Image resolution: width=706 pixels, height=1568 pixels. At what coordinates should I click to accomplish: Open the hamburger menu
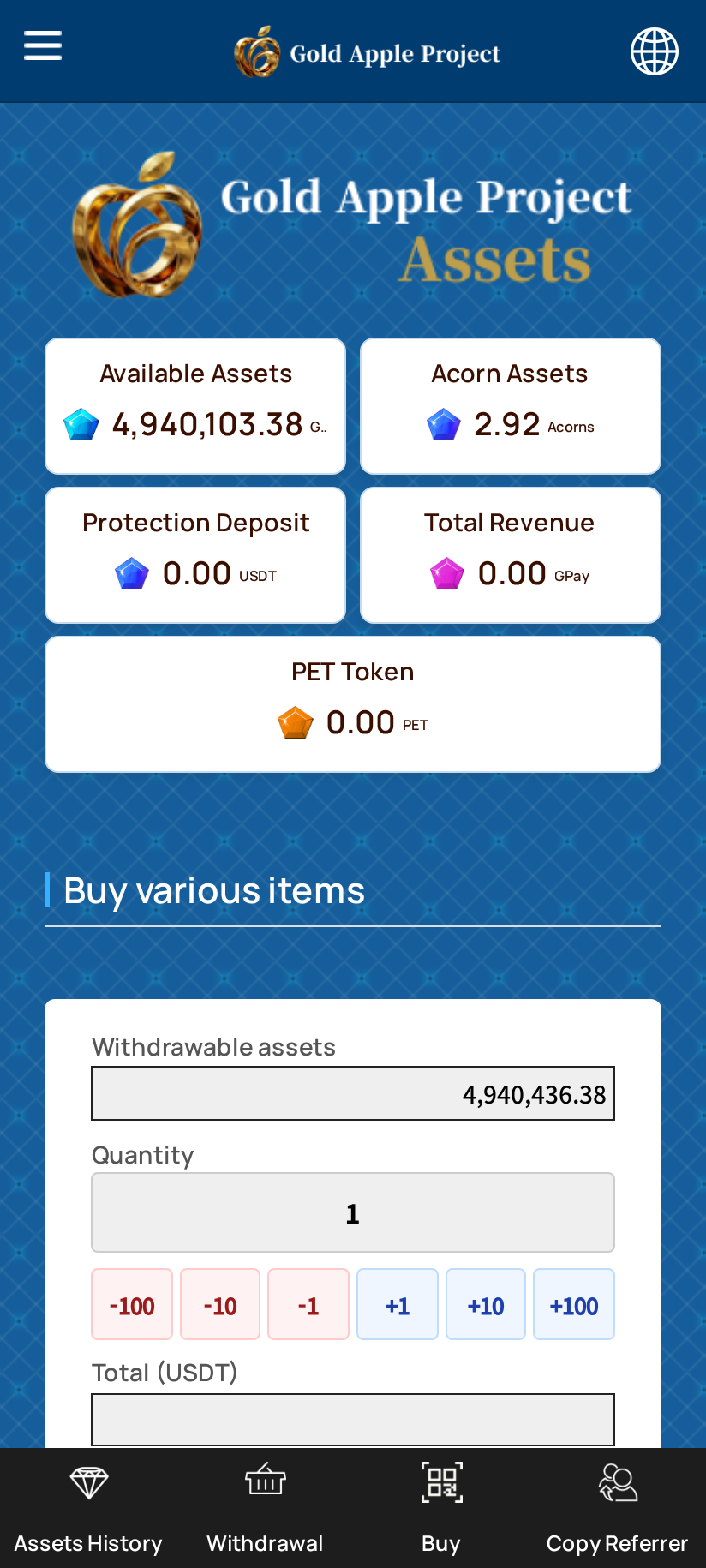(43, 45)
